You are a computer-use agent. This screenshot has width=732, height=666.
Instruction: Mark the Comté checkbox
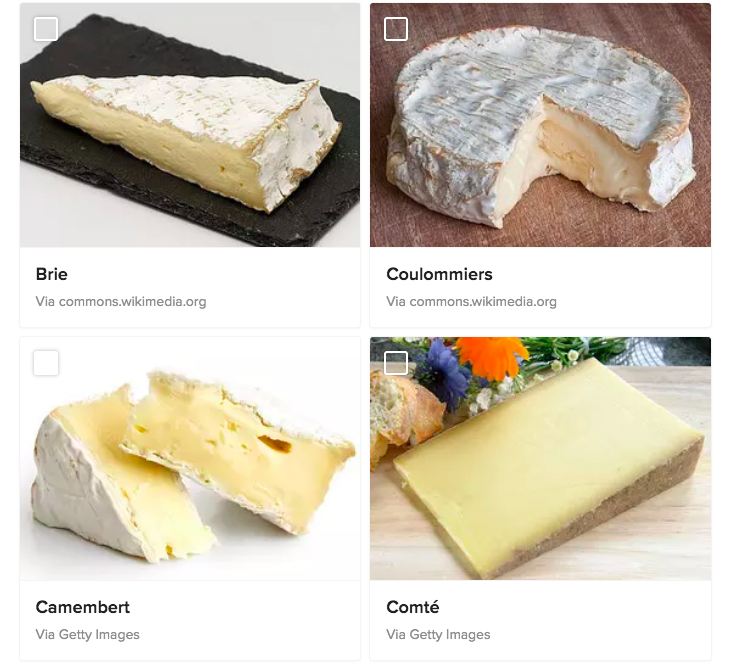pyautogui.click(x=396, y=363)
